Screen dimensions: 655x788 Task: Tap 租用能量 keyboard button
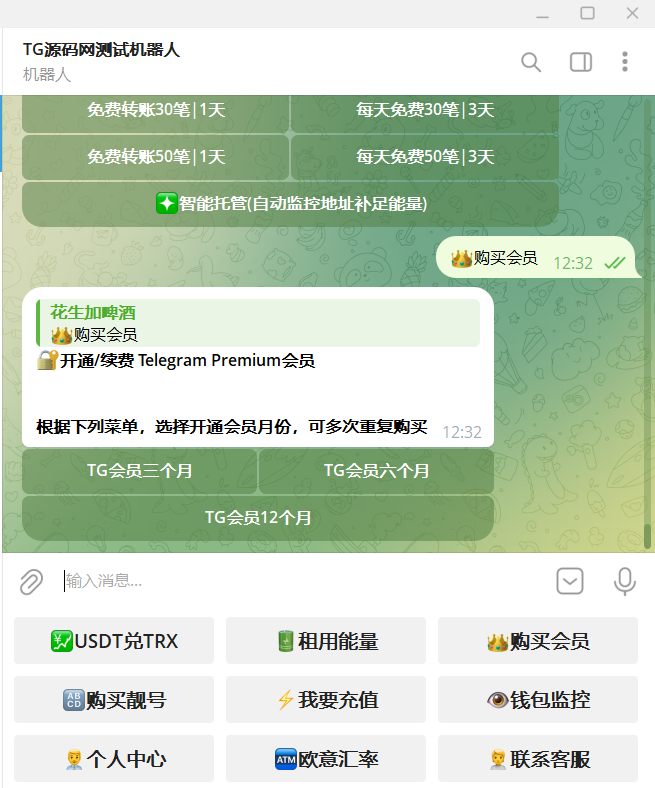326,641
